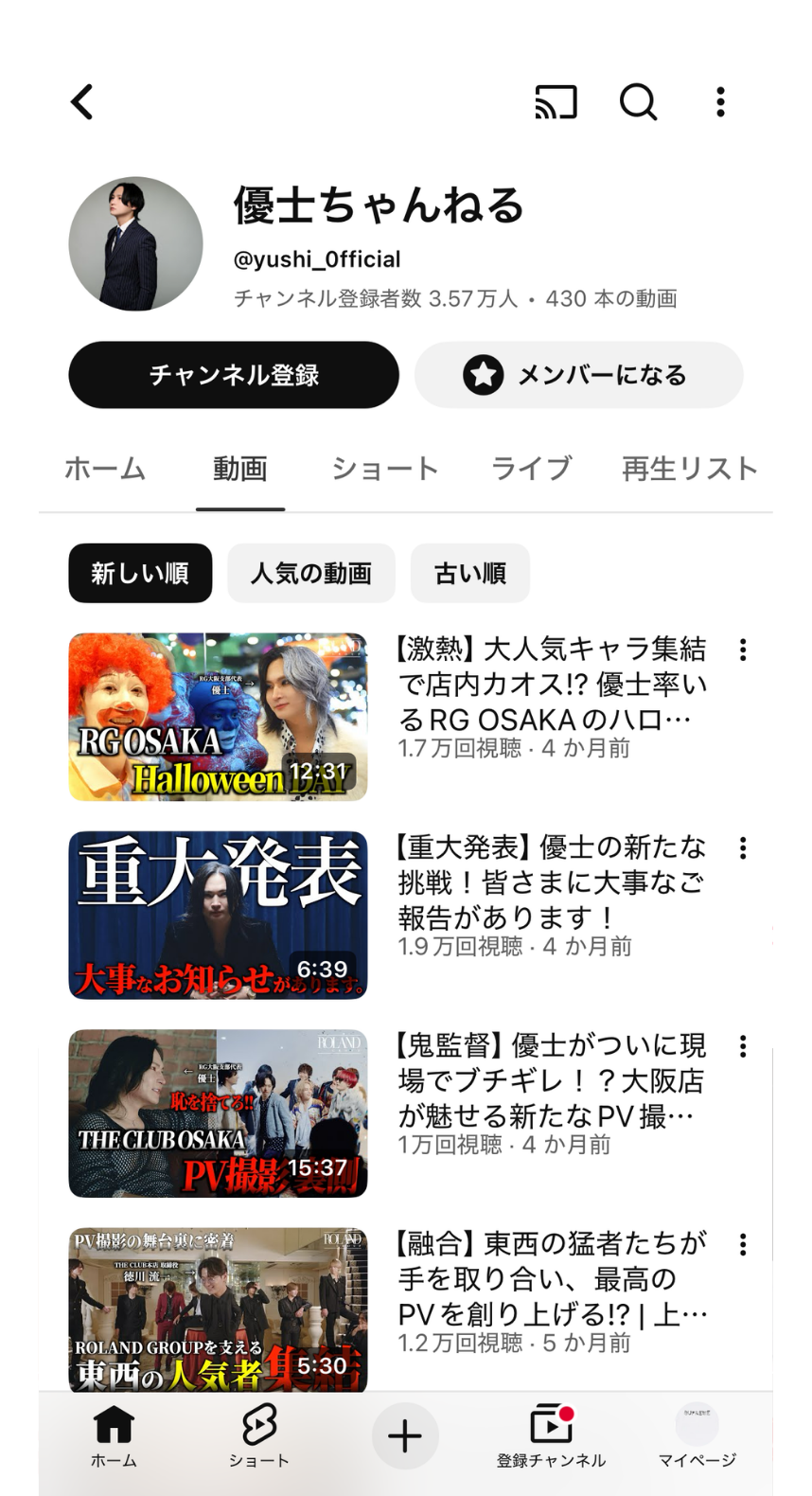Go to 登録チャンネル subscriptions

551,1434
